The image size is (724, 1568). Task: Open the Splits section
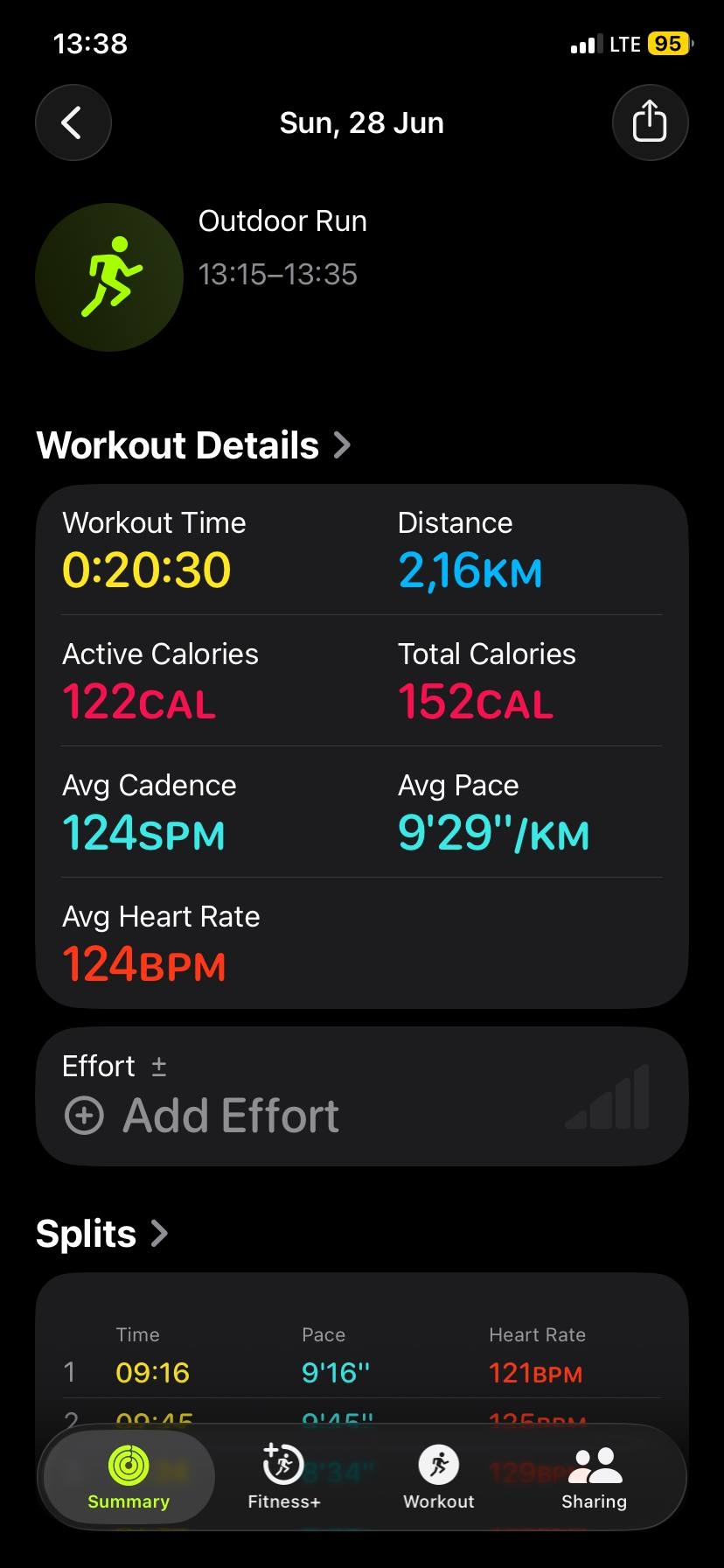(101, 1234)
